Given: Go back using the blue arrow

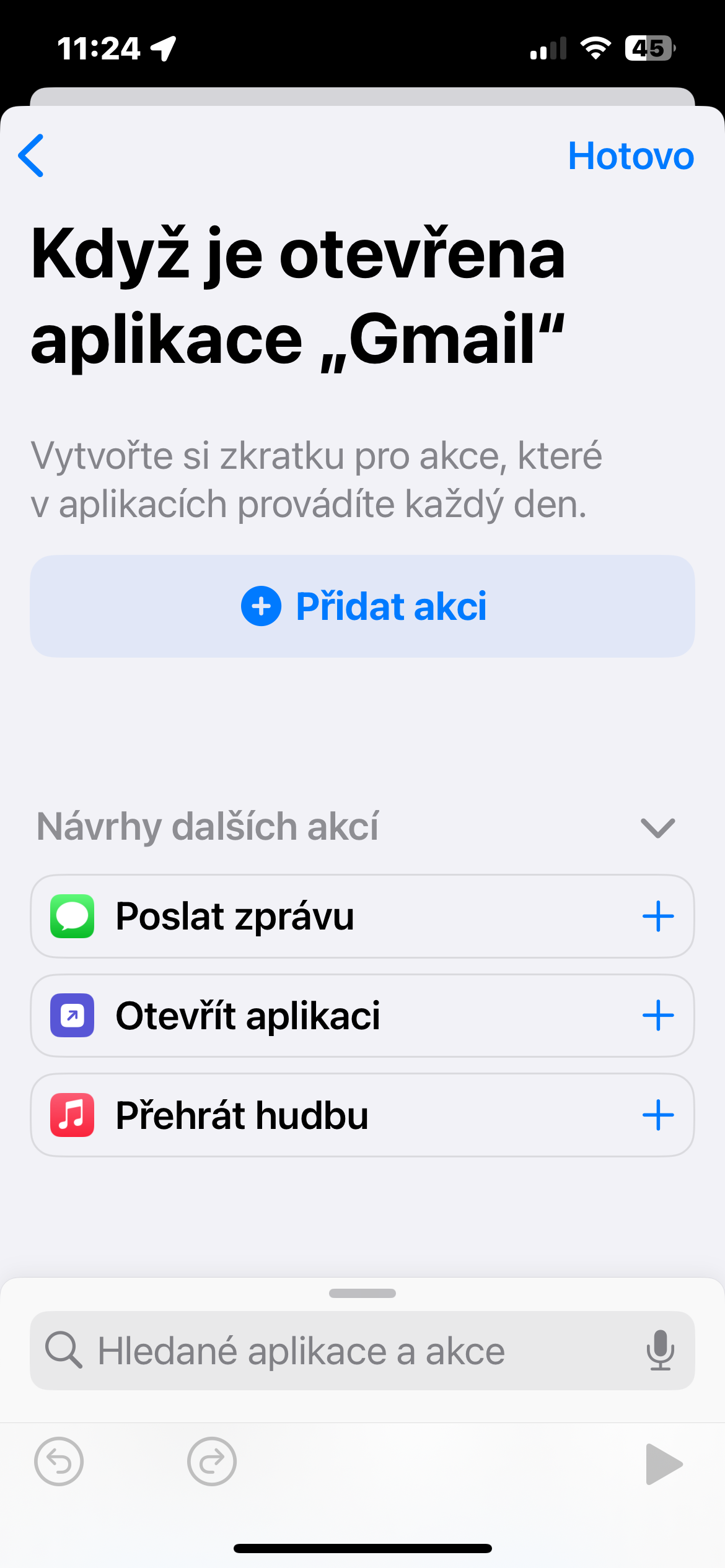Looking at the screenshot, I should click(32, 155).
